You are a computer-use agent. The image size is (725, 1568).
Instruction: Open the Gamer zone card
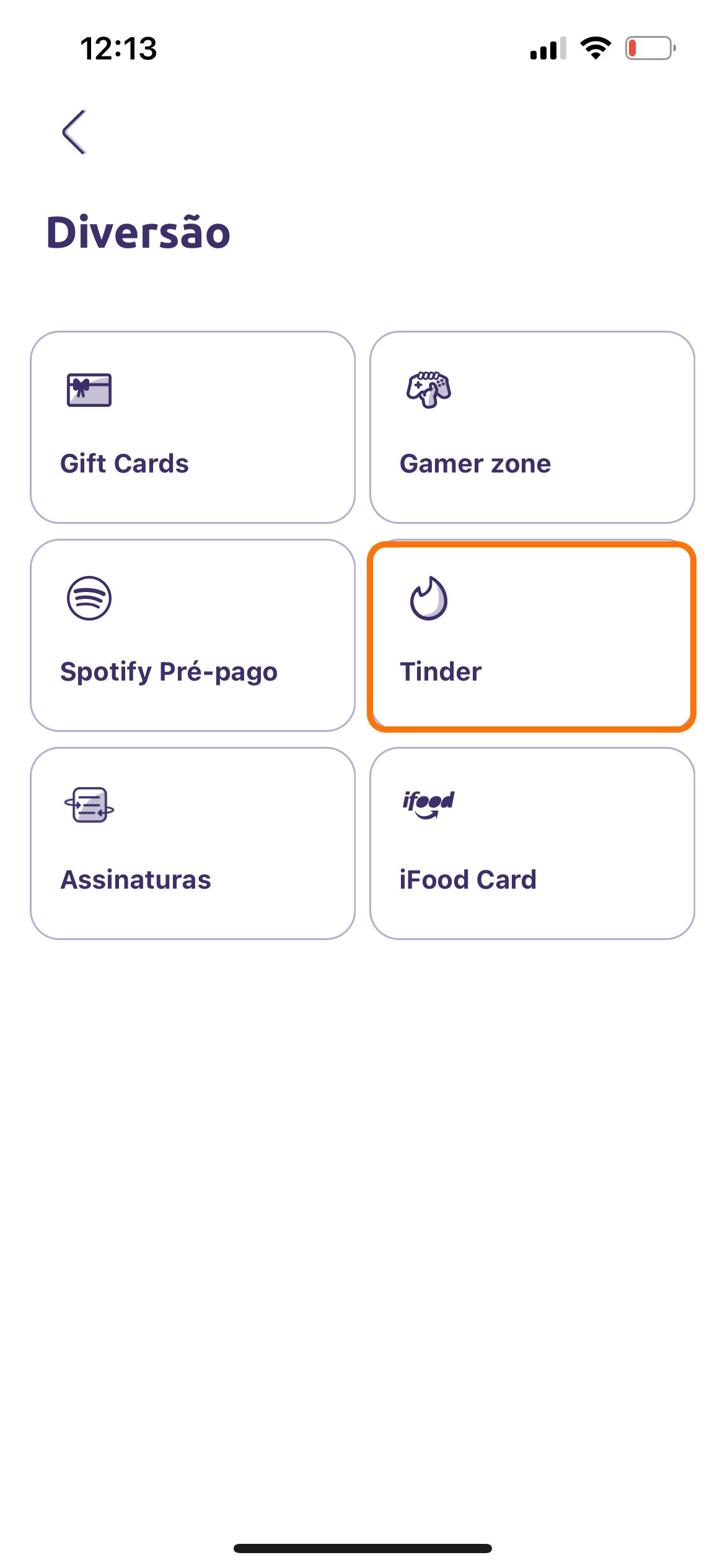coord(532,427)
